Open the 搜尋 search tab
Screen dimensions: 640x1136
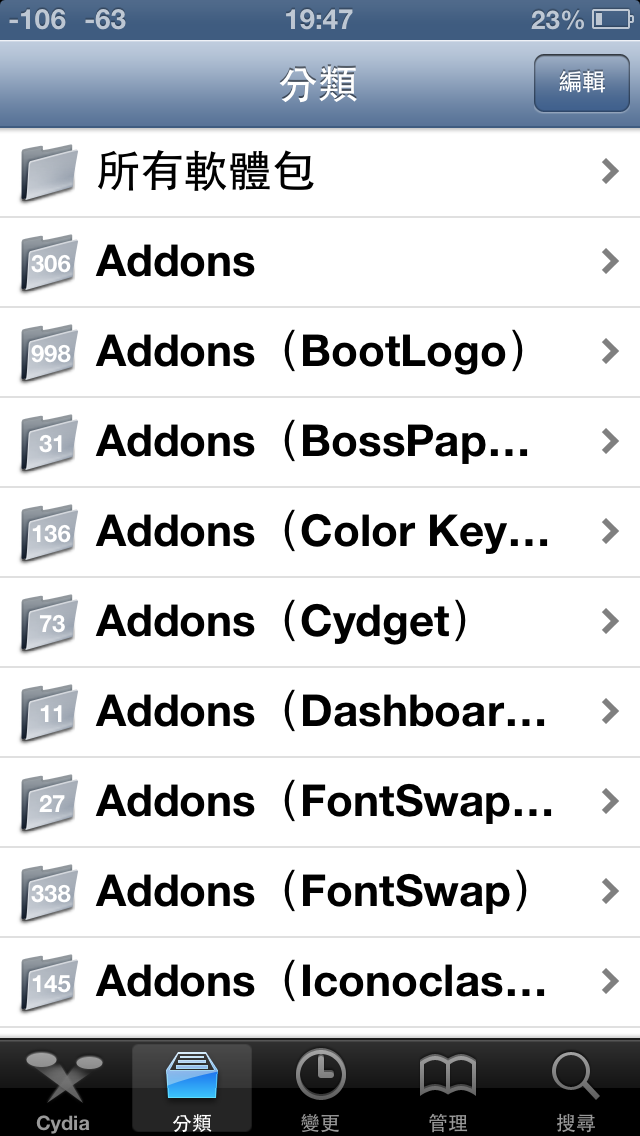[x=575, y=1090]
